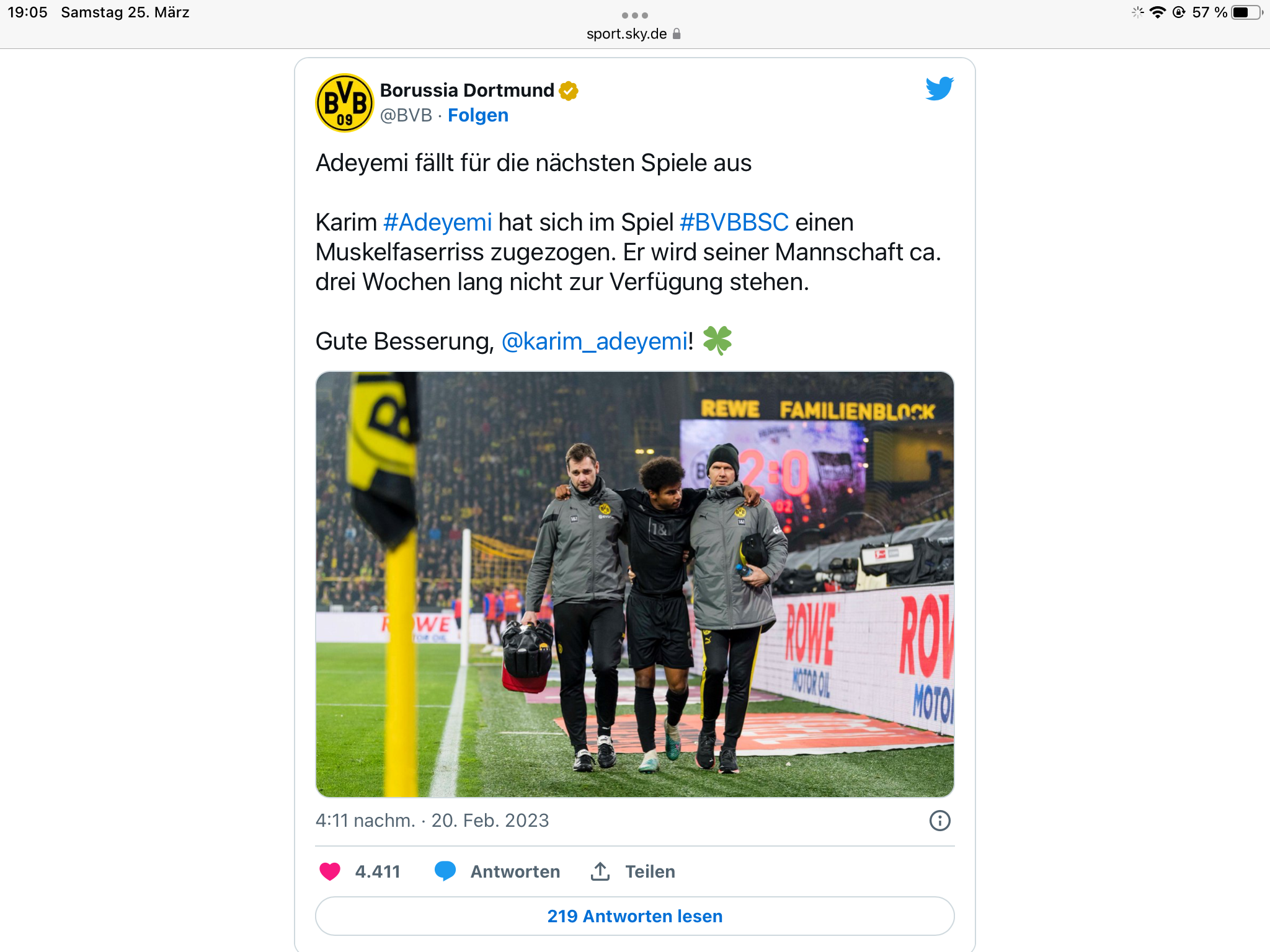Viewport: 1270px width, 952px height.
Task: Open the tweet timestamp 4:11 nachm. 20. Feb. 2023
Action: click(432, 821)
